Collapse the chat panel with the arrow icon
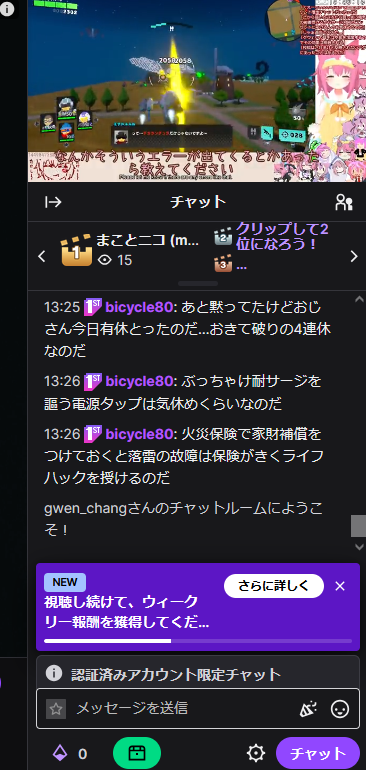The height and width of the screenshot is (770, 366). (x=53, y=202)
